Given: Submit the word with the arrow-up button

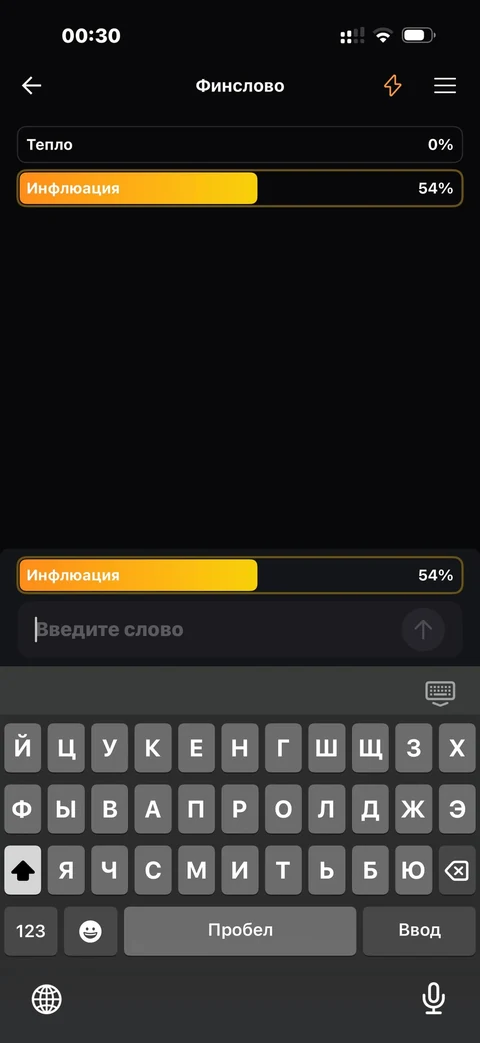Looking at the screenshot, I should click(x=423, y=629).
